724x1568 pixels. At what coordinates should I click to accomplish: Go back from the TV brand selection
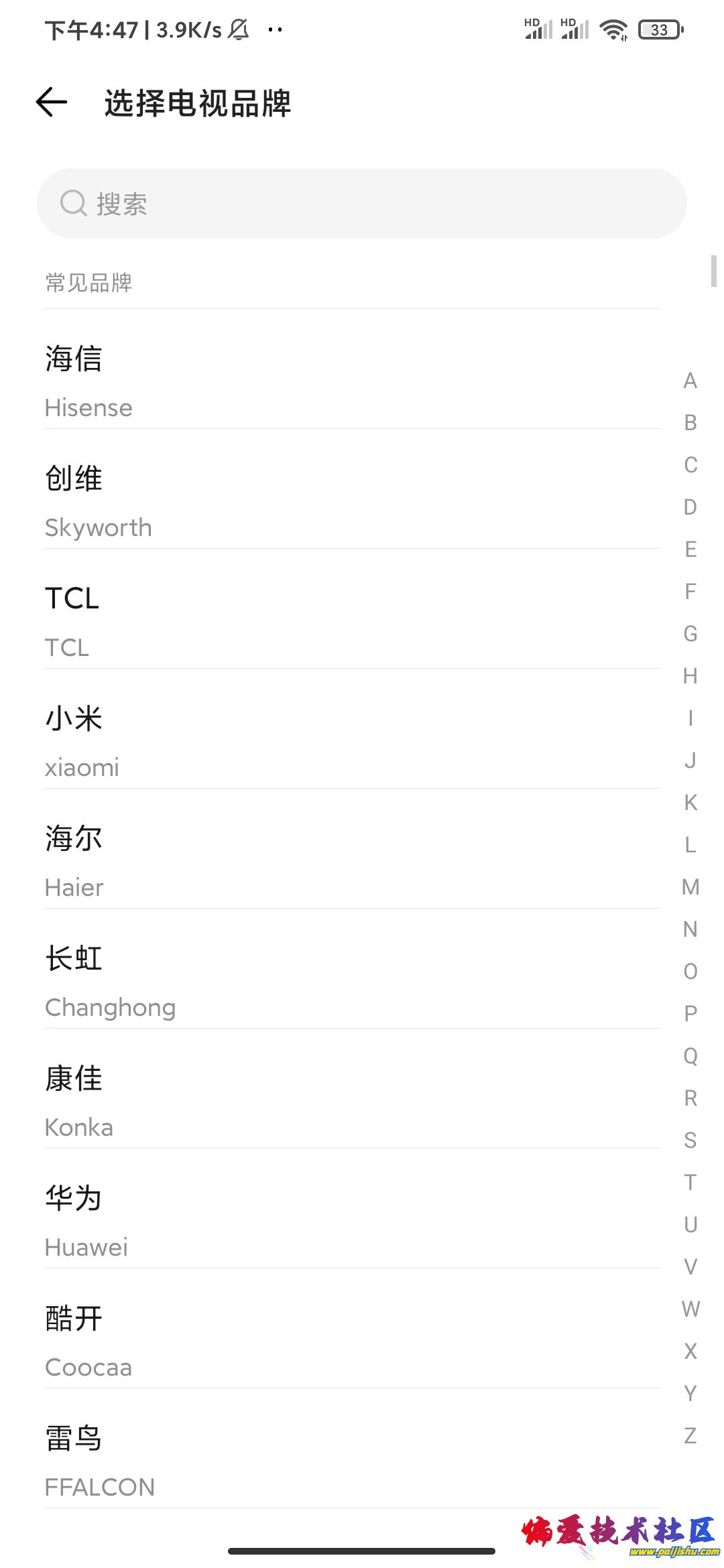(x=52, y=103)
